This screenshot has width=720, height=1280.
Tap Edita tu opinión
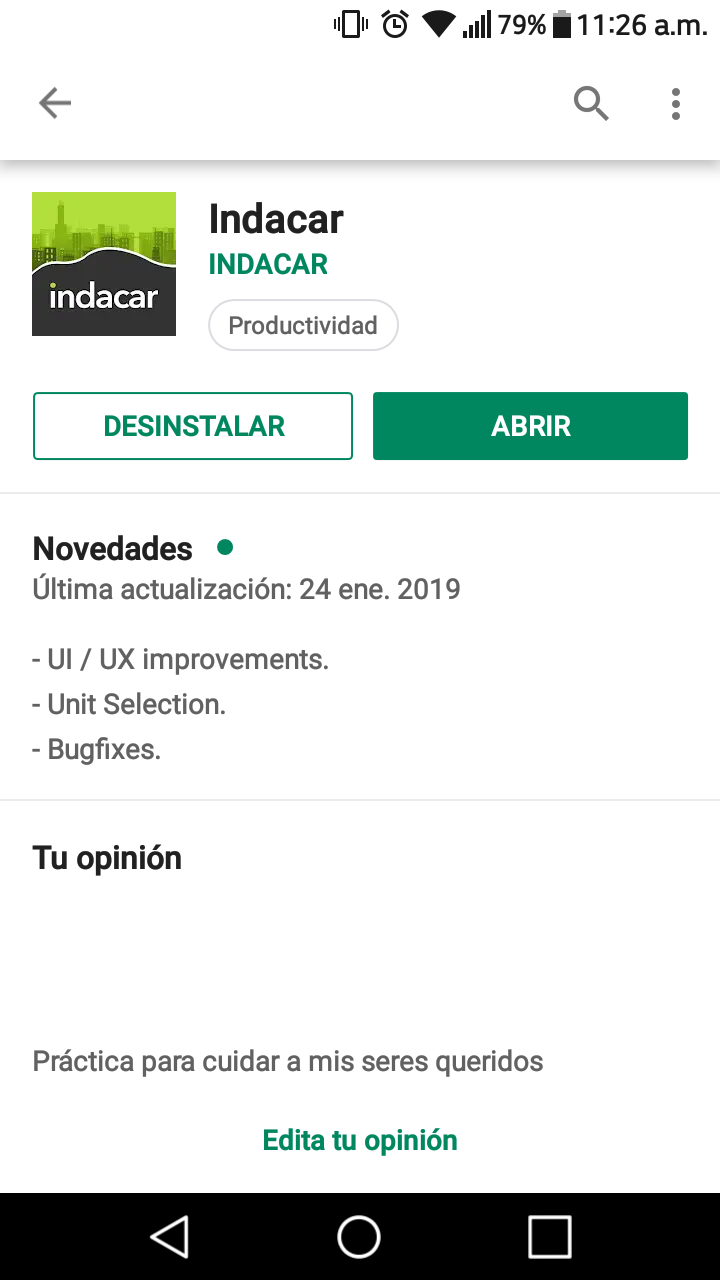click(x=360, y=1140)
